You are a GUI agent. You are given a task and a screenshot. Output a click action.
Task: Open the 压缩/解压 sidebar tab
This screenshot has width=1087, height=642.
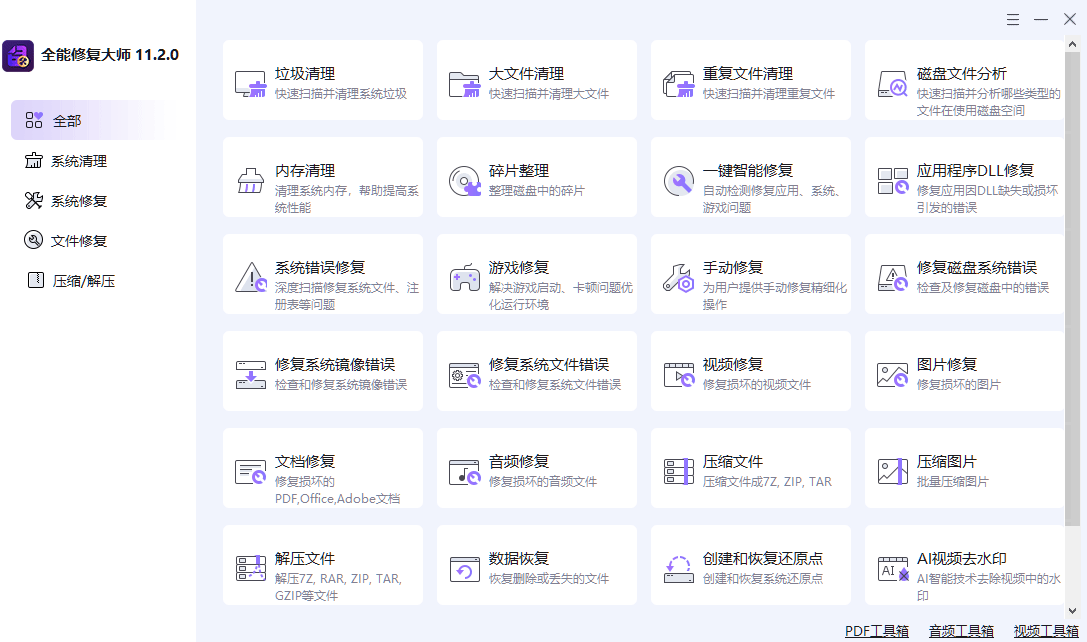pos(82,281)
